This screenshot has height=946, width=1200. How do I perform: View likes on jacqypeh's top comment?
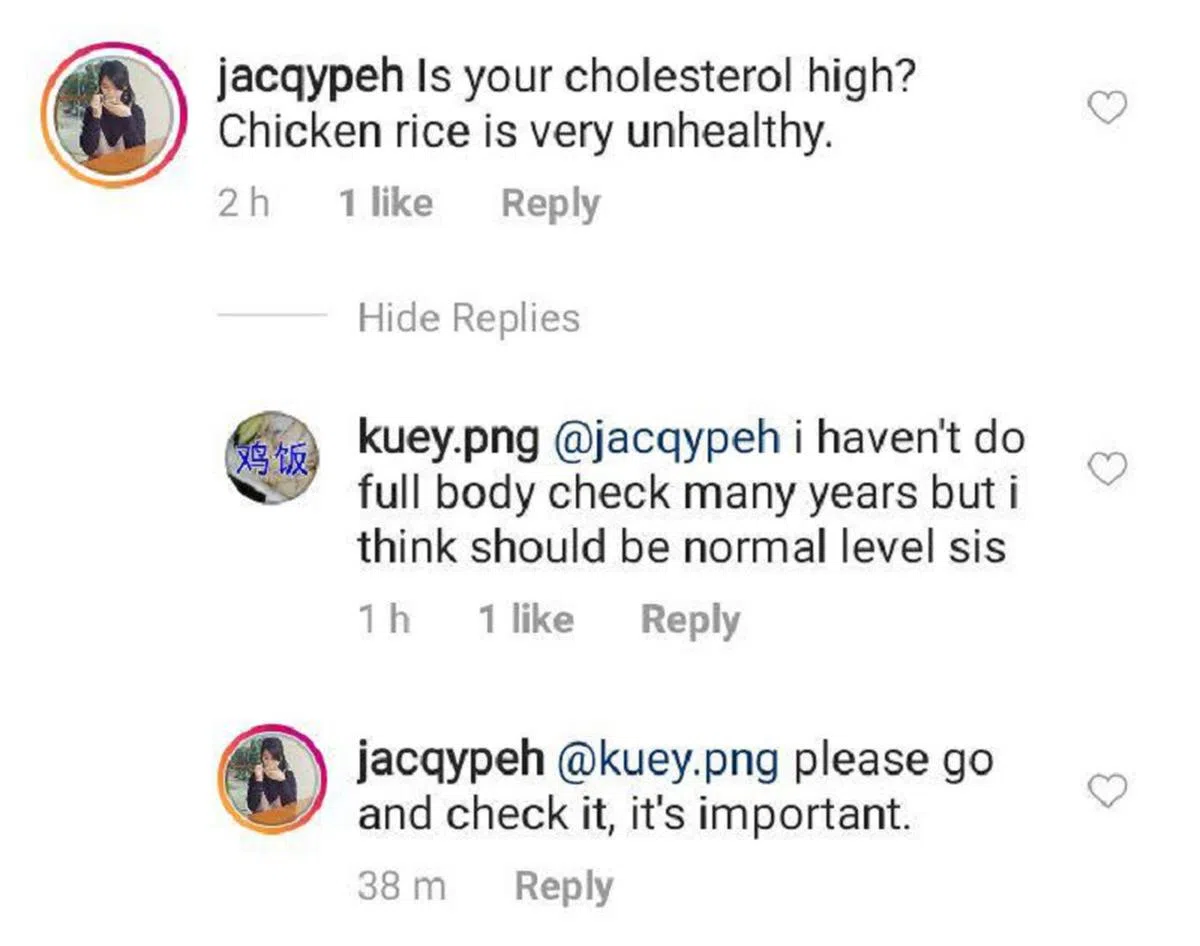[385, 204]
